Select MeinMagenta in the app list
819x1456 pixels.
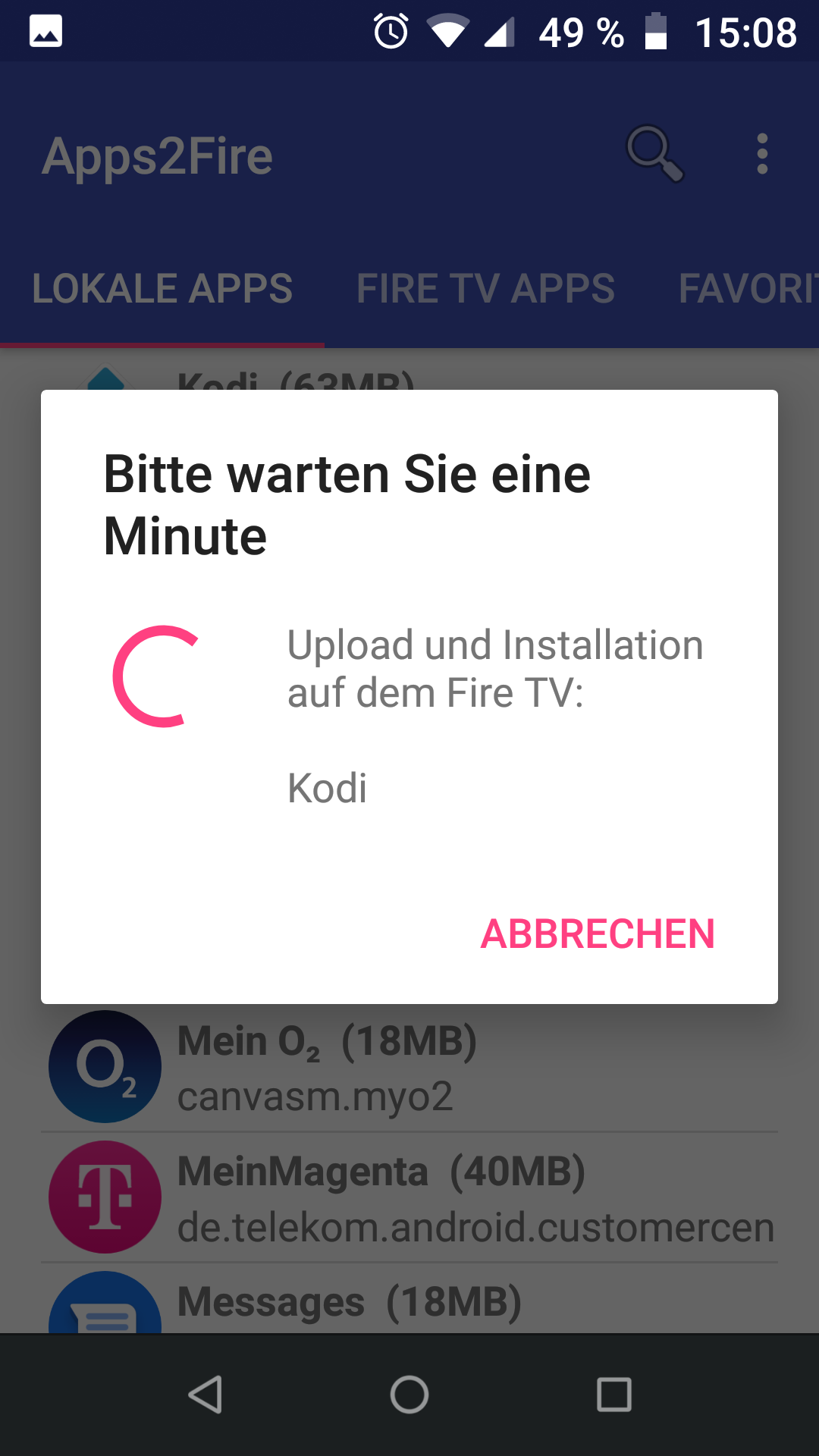(x=409, y=1197)
